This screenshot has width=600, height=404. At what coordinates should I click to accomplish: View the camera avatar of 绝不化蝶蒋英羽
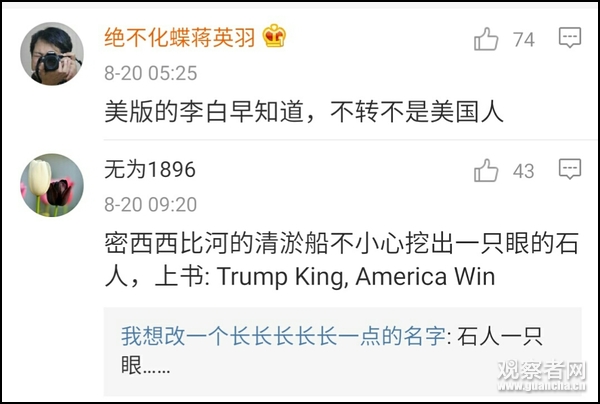[x=52, y=54]
